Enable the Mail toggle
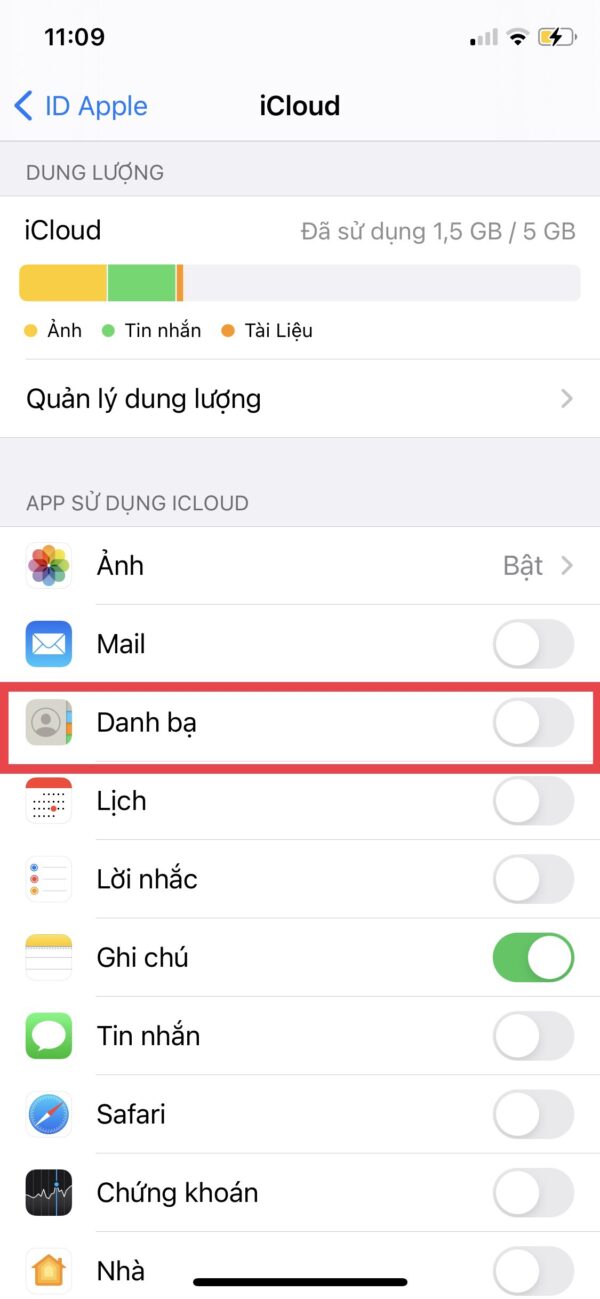600x1299 pixels. 533,644
